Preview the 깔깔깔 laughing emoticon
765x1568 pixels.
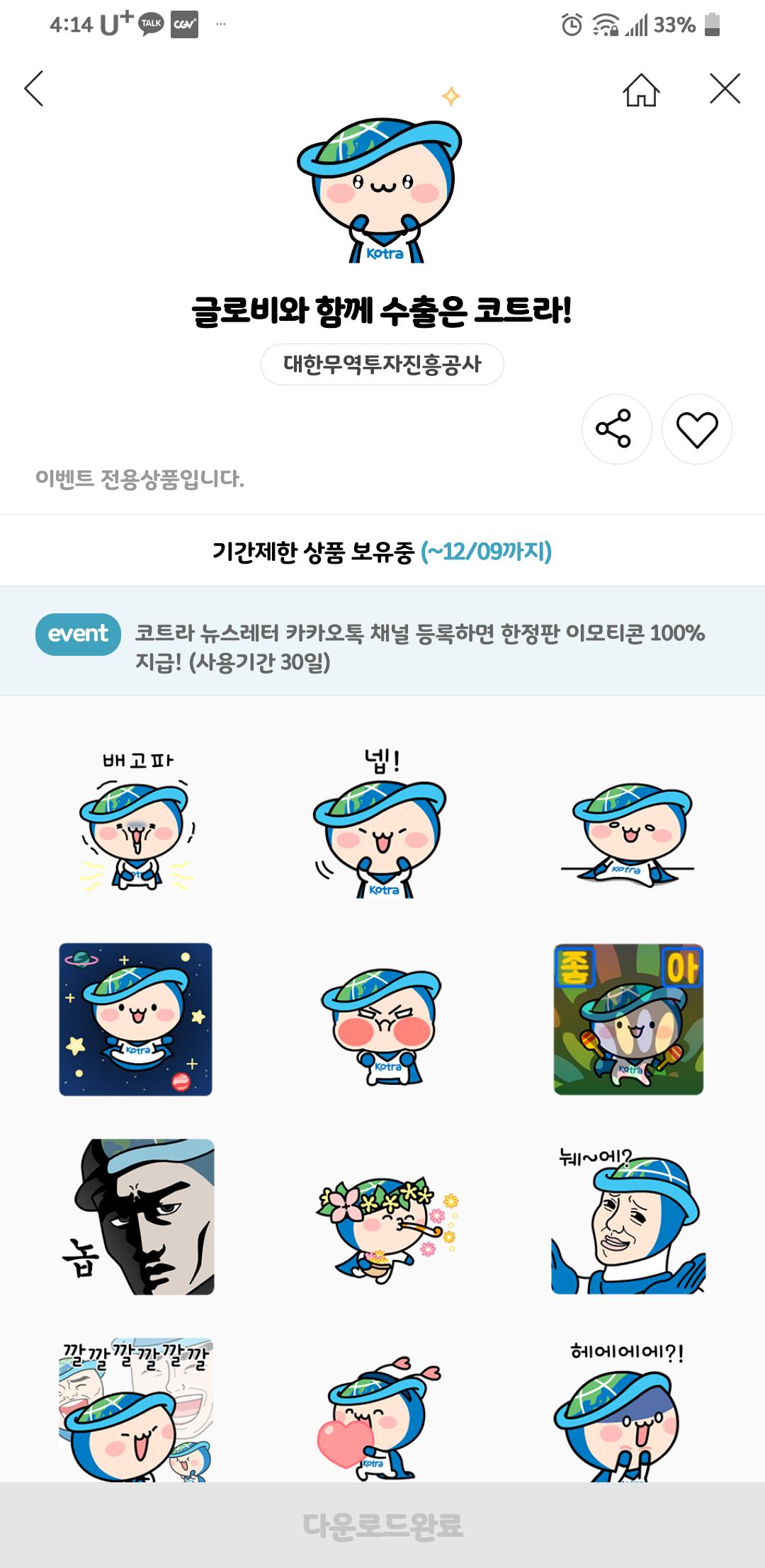tap(136, 1409)
